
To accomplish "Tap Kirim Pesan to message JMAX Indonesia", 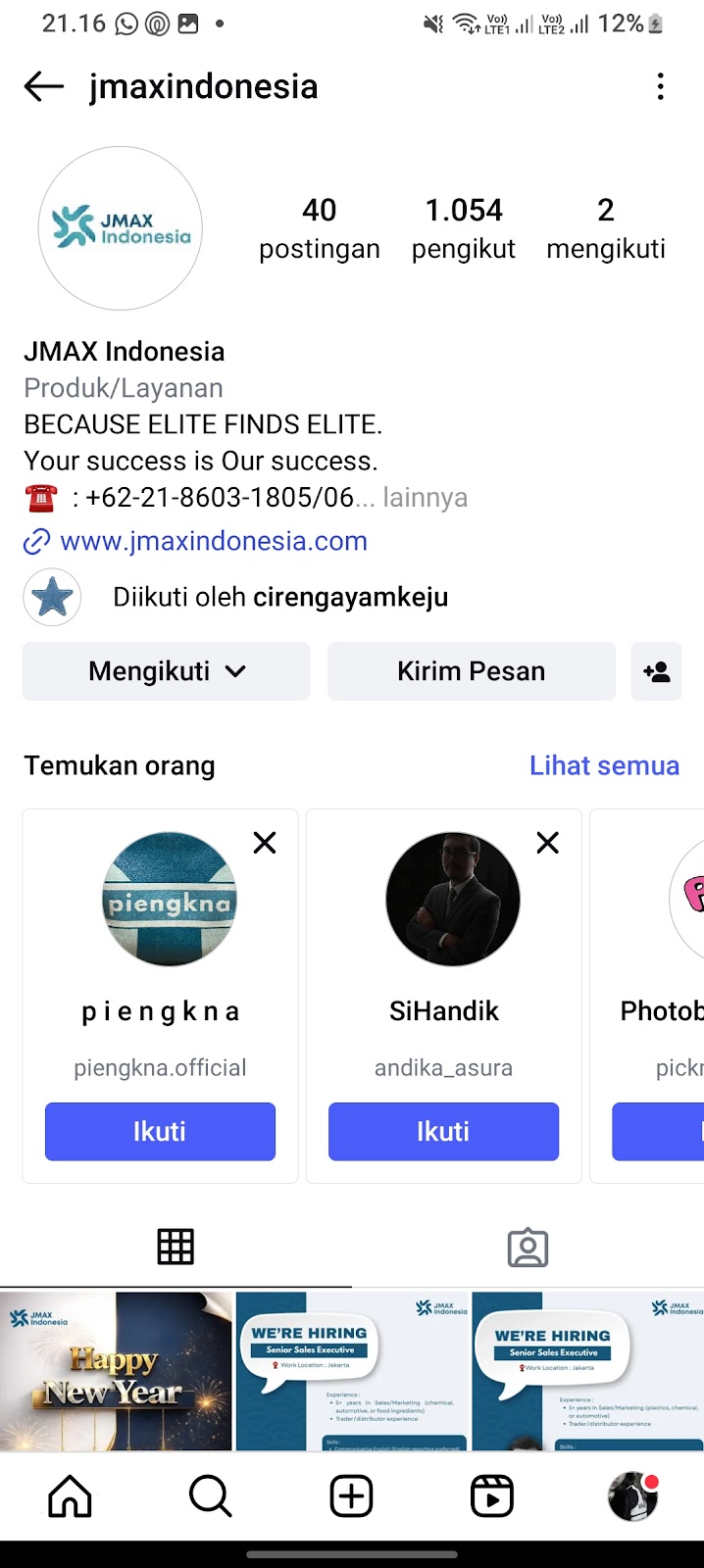I will (471, 671).
